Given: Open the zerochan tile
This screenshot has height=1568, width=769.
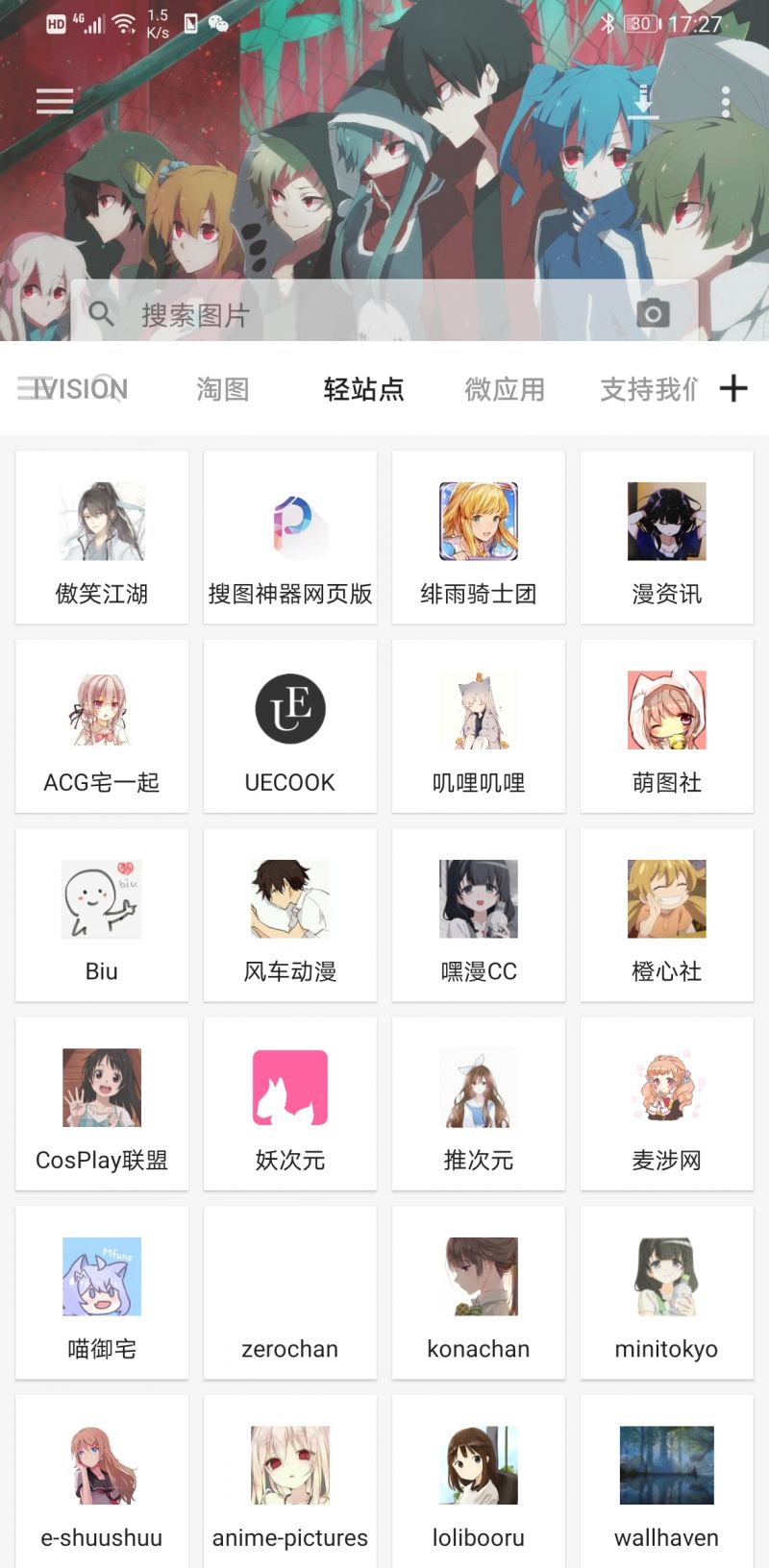Looking at the screenshot, I should (290, 1293).
